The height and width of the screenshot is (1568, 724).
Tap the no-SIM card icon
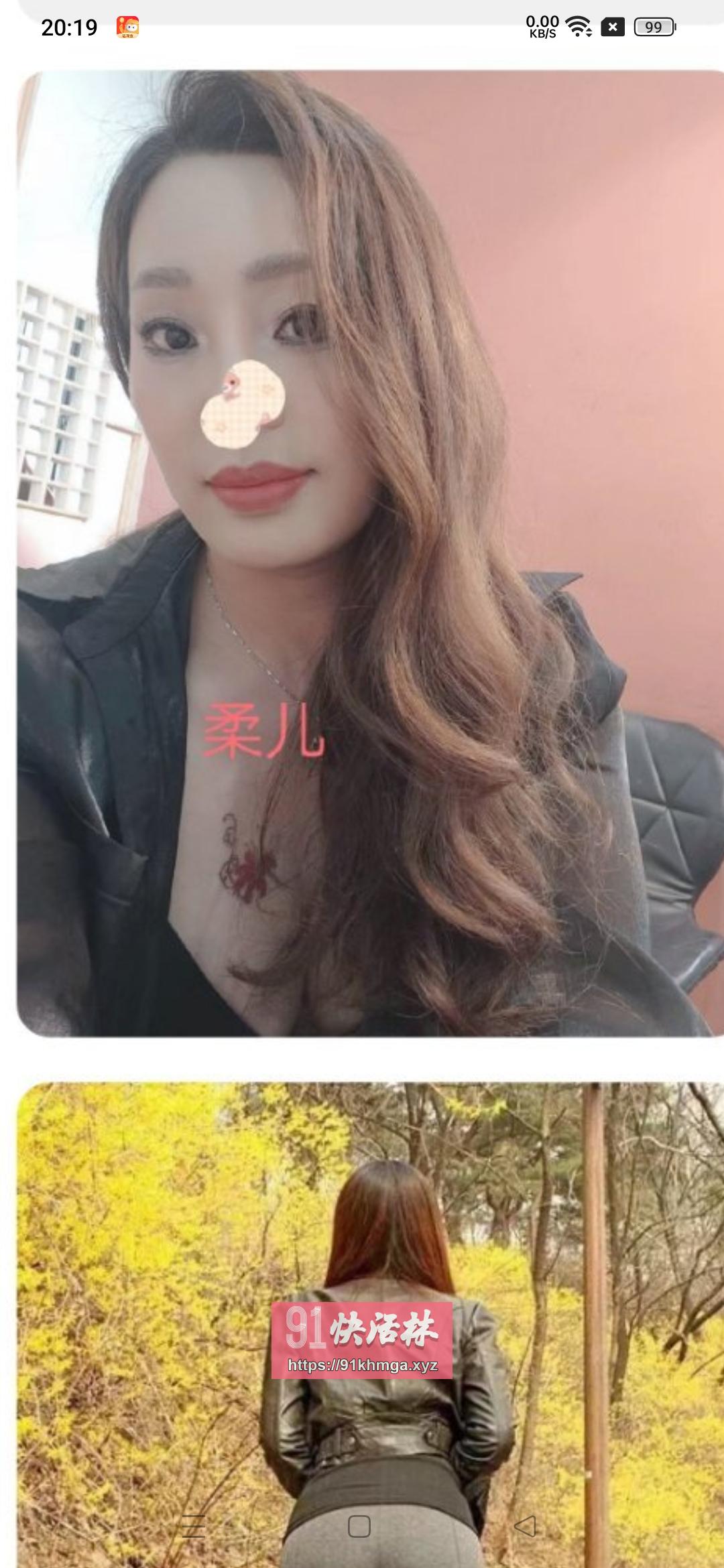[612, 27]
